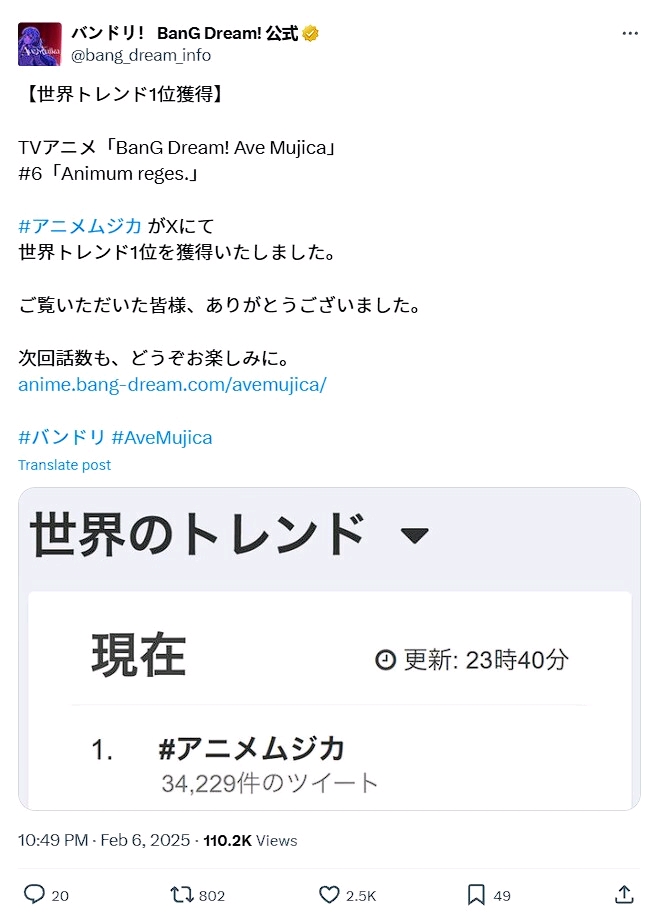Open the post's three-dot overflow menu

click(629, 33)
